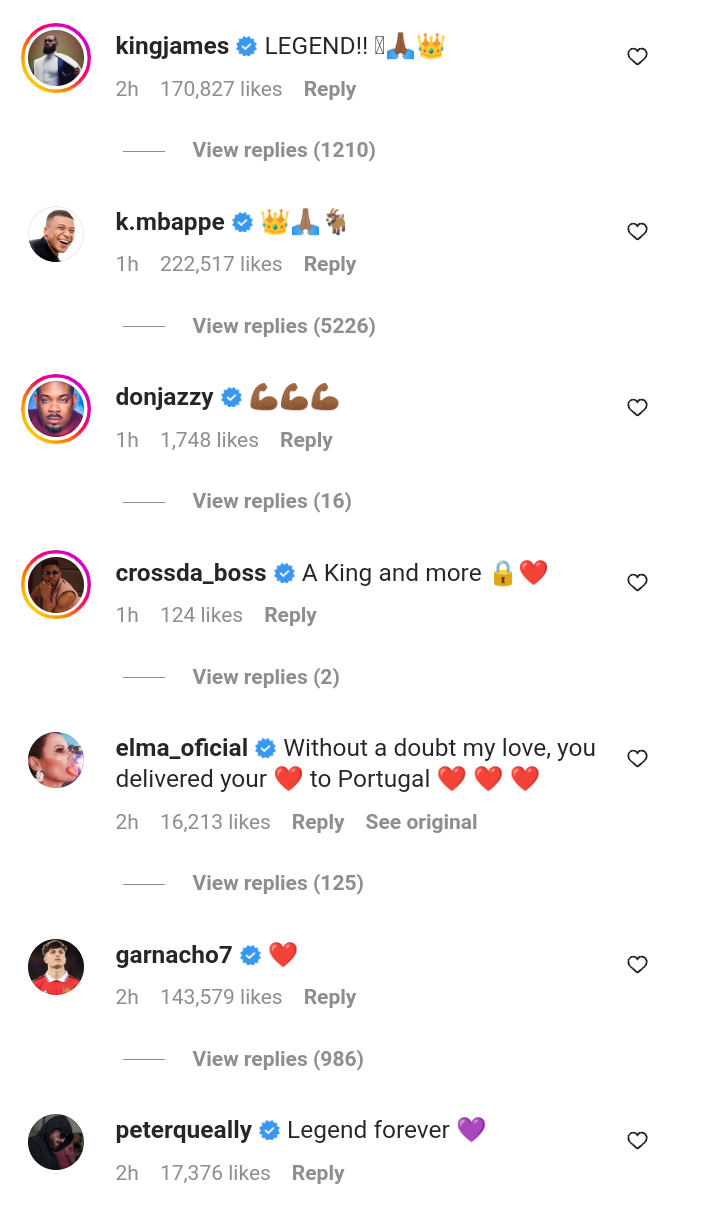Reply to the donjazzy comment
This screenshot has width=720, height=1207.
click(x=305, y=440)
